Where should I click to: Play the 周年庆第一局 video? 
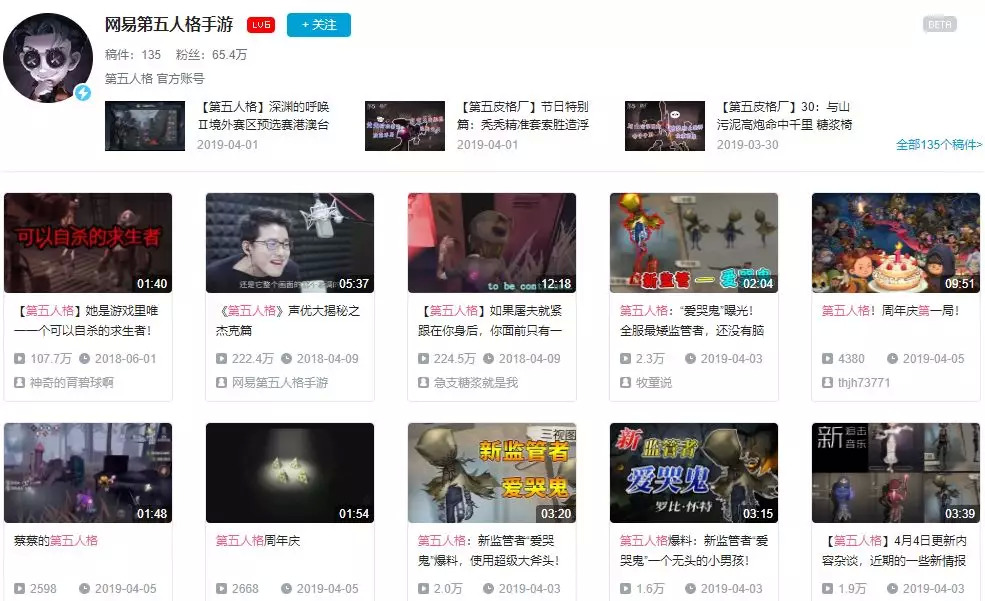pos(896,243)
